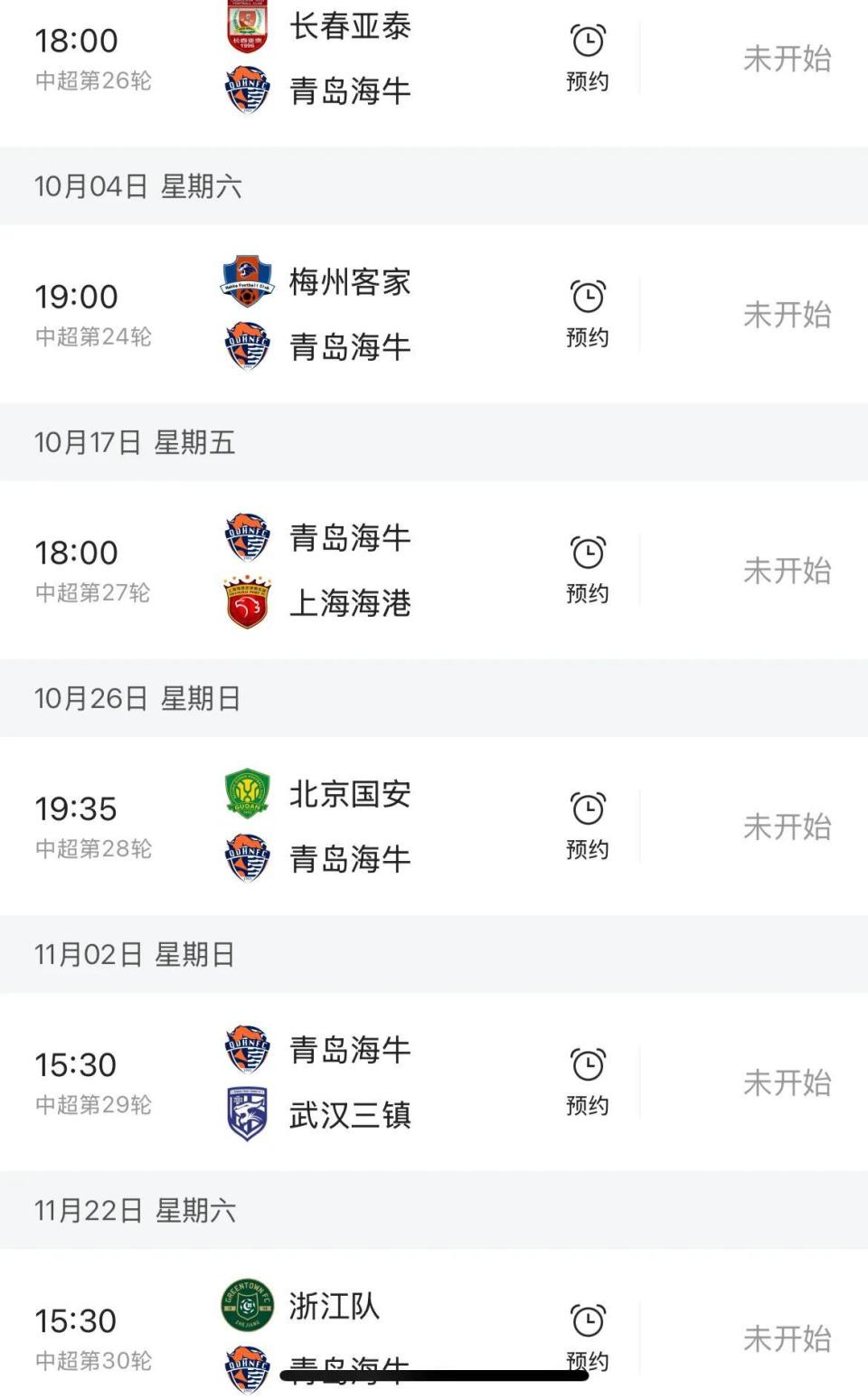The image size is (868, 1399).
Task: Toggle the 预约 reminder for the 武汉三镇 match
Action: (588, 1081)
